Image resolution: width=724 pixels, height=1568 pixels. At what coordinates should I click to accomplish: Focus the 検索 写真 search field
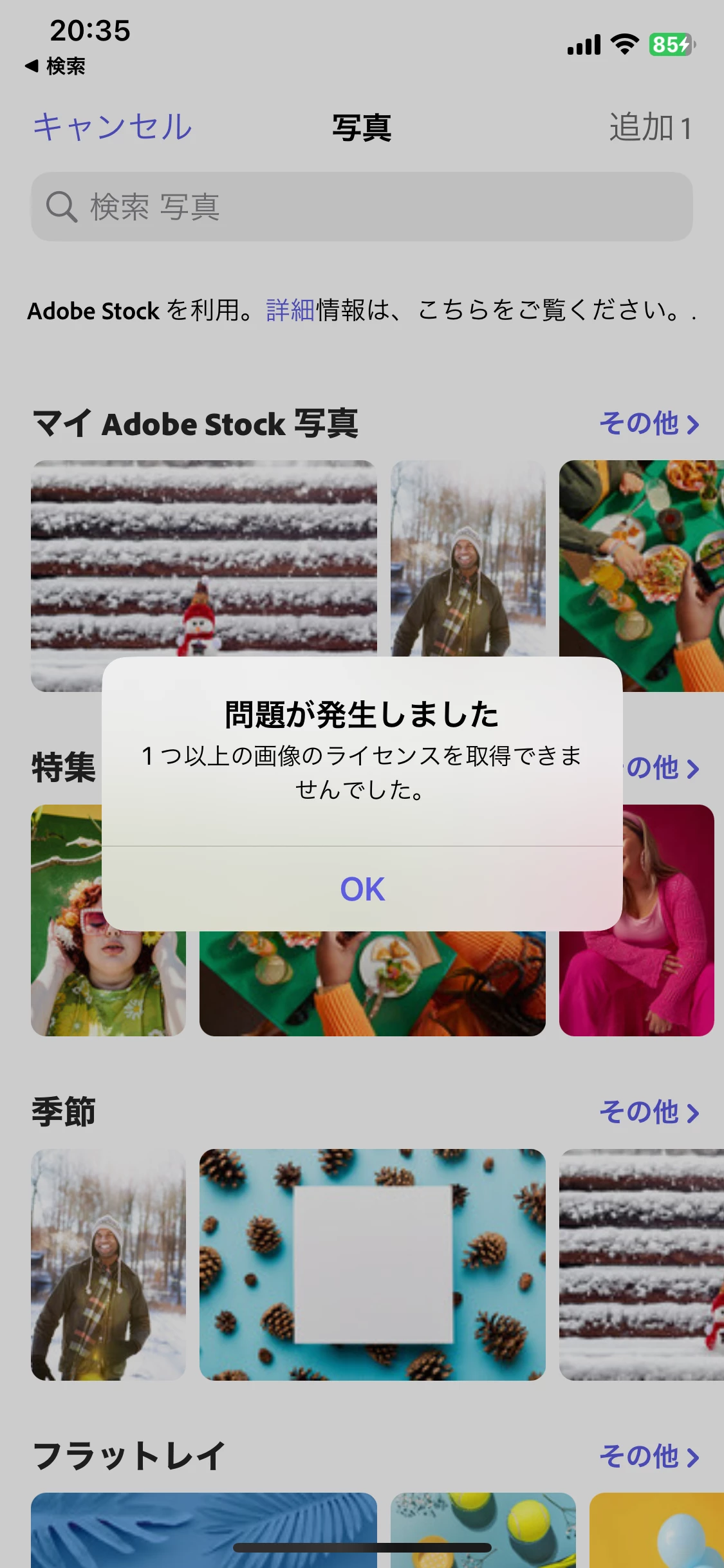point(362,207)
